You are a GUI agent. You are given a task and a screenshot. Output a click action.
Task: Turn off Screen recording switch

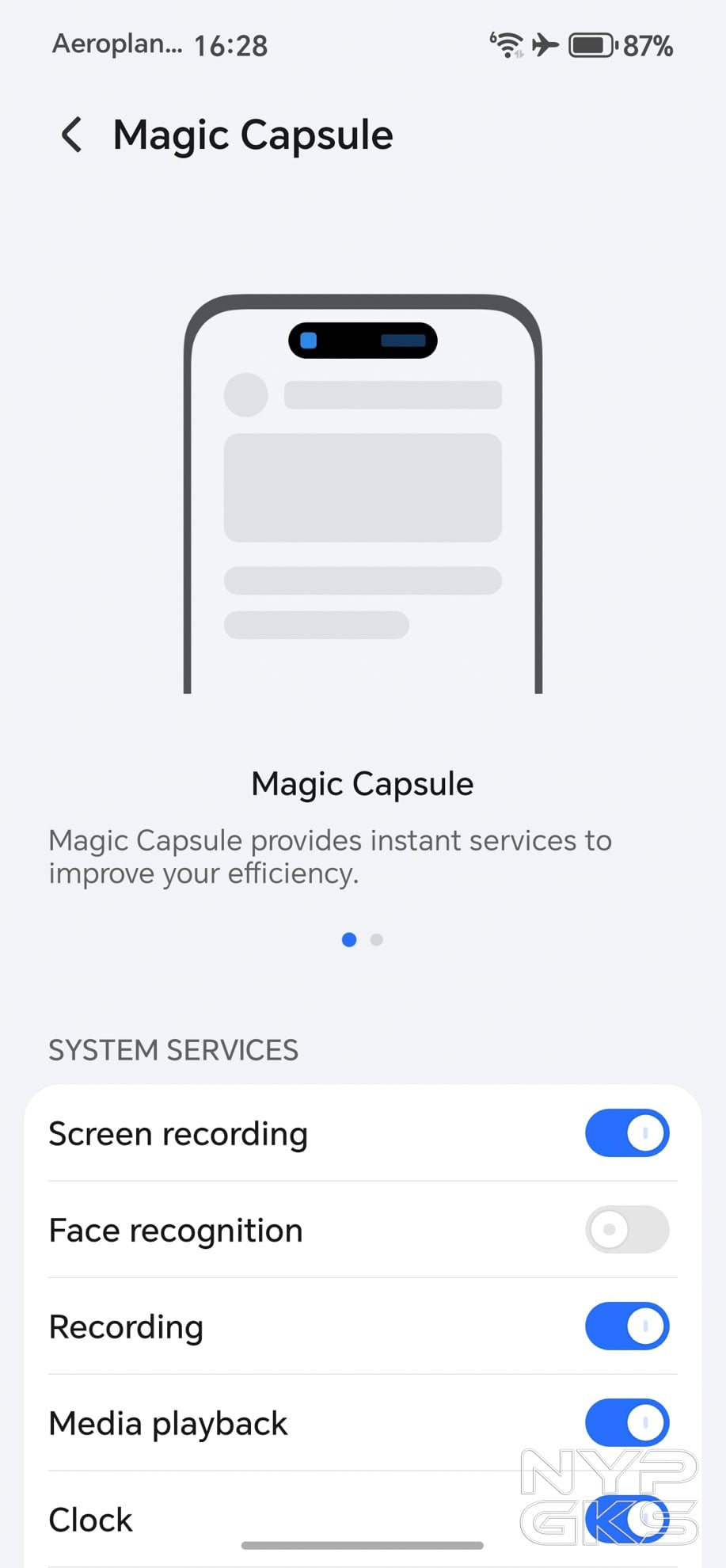coord(627,1133)
